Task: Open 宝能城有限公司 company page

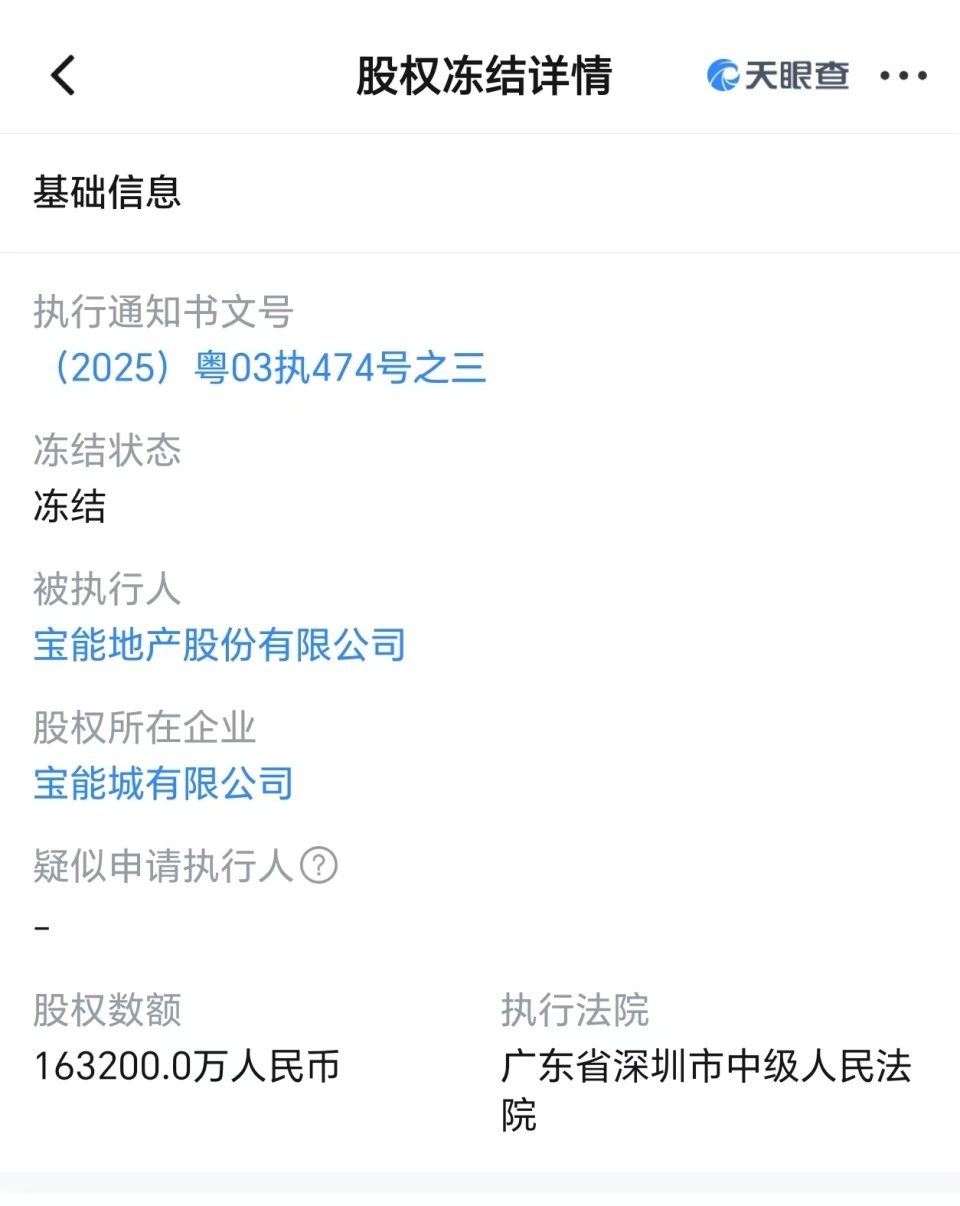Action: tap(162, 784)
